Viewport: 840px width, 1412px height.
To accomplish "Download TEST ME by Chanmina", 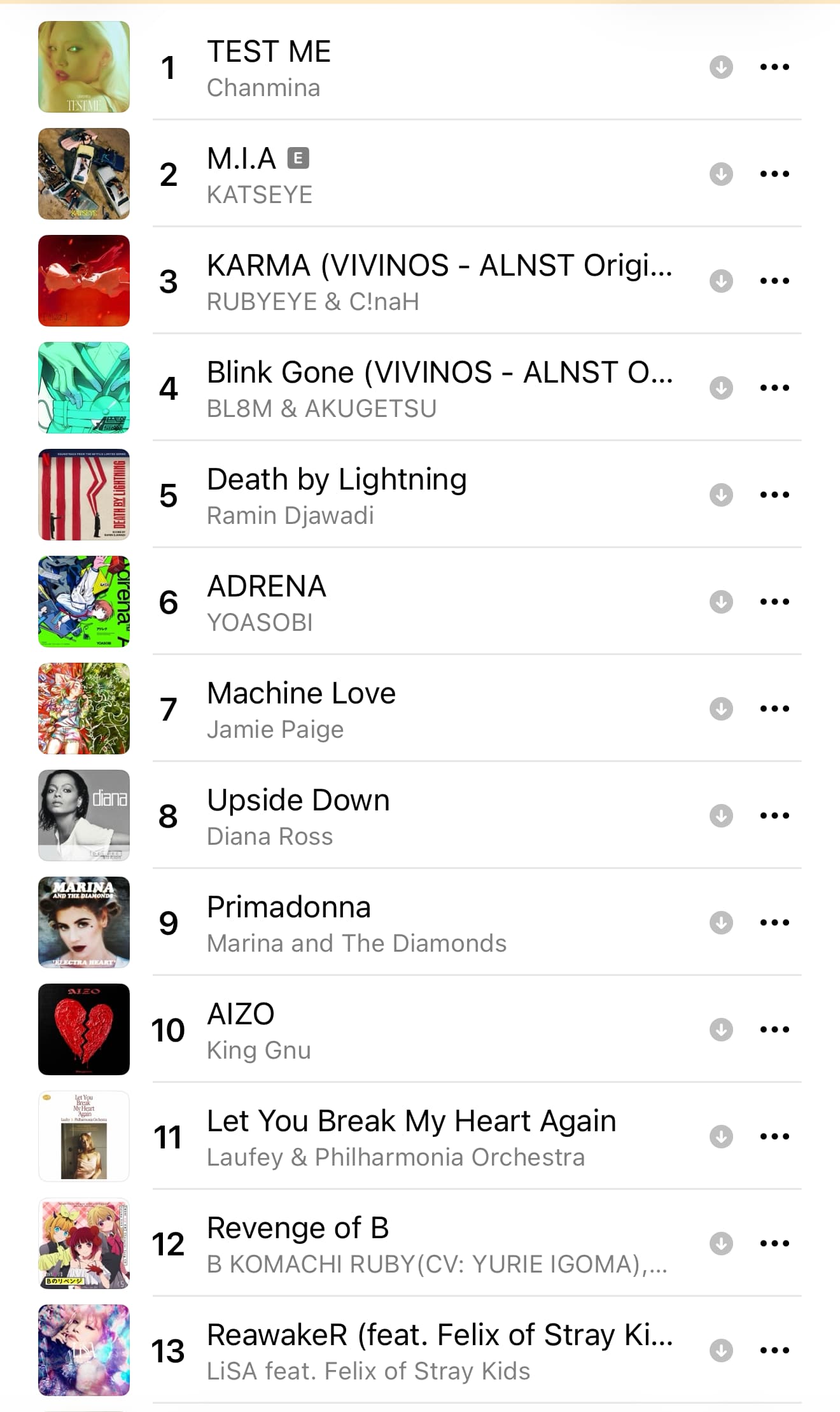I will (721, 67).
